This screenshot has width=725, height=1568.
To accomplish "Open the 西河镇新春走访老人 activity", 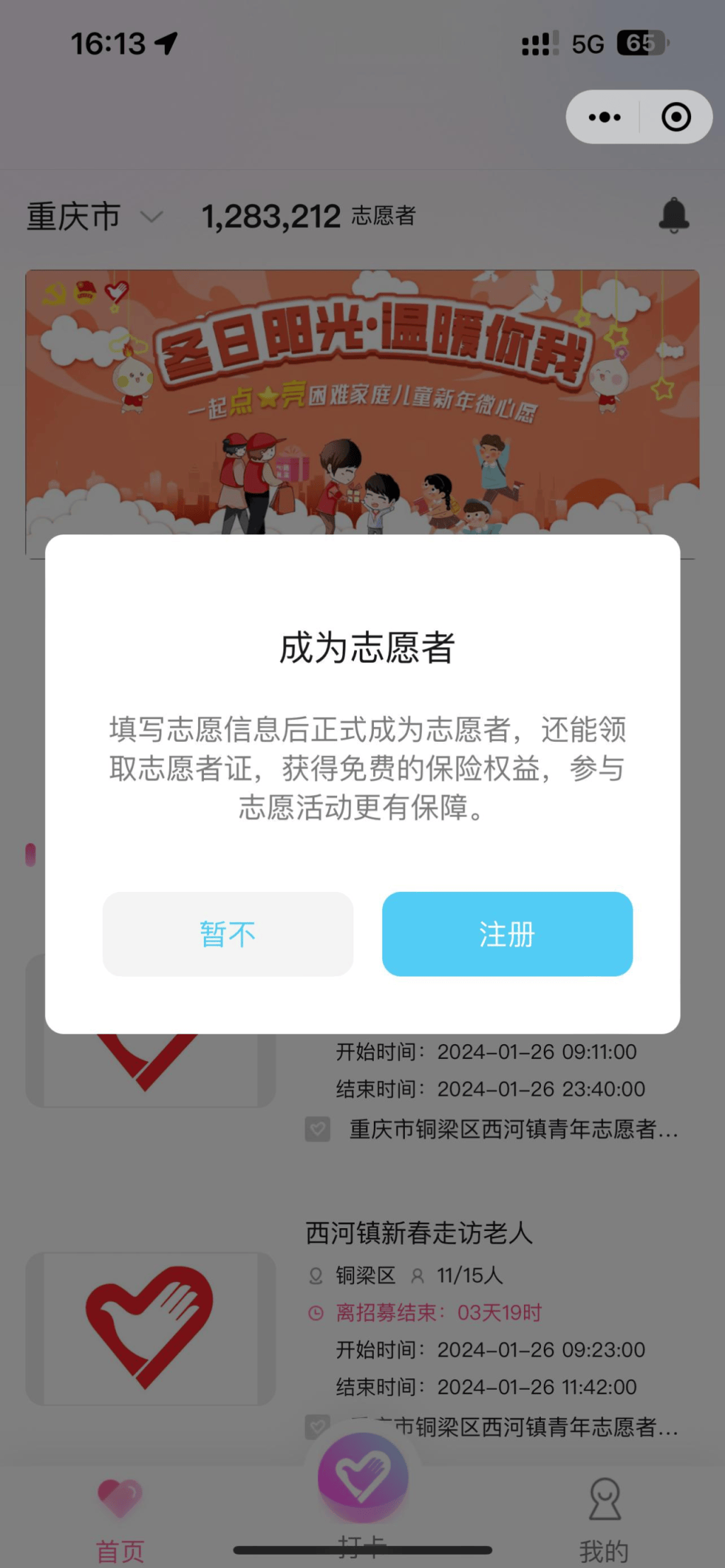I will [x=418, y=1233].
